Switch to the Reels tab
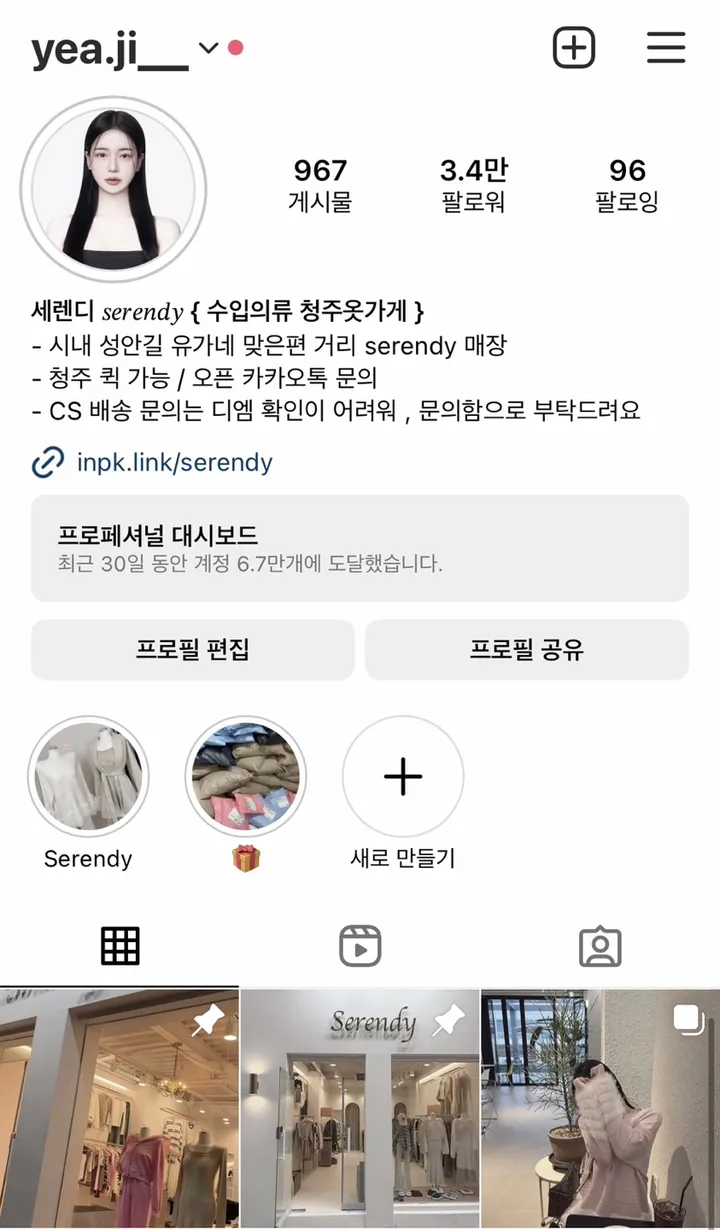The image size is (720, 1230). tap(360, 946)
